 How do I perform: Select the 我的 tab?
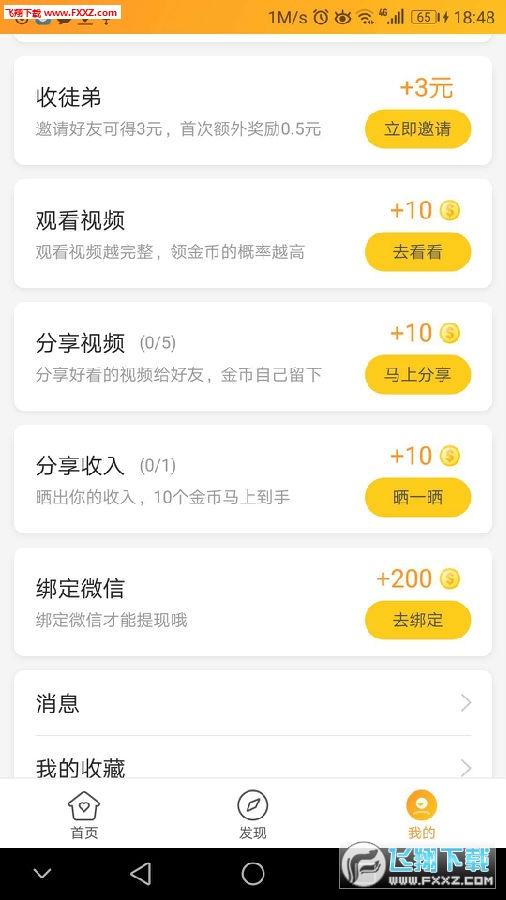pos(422,814)
